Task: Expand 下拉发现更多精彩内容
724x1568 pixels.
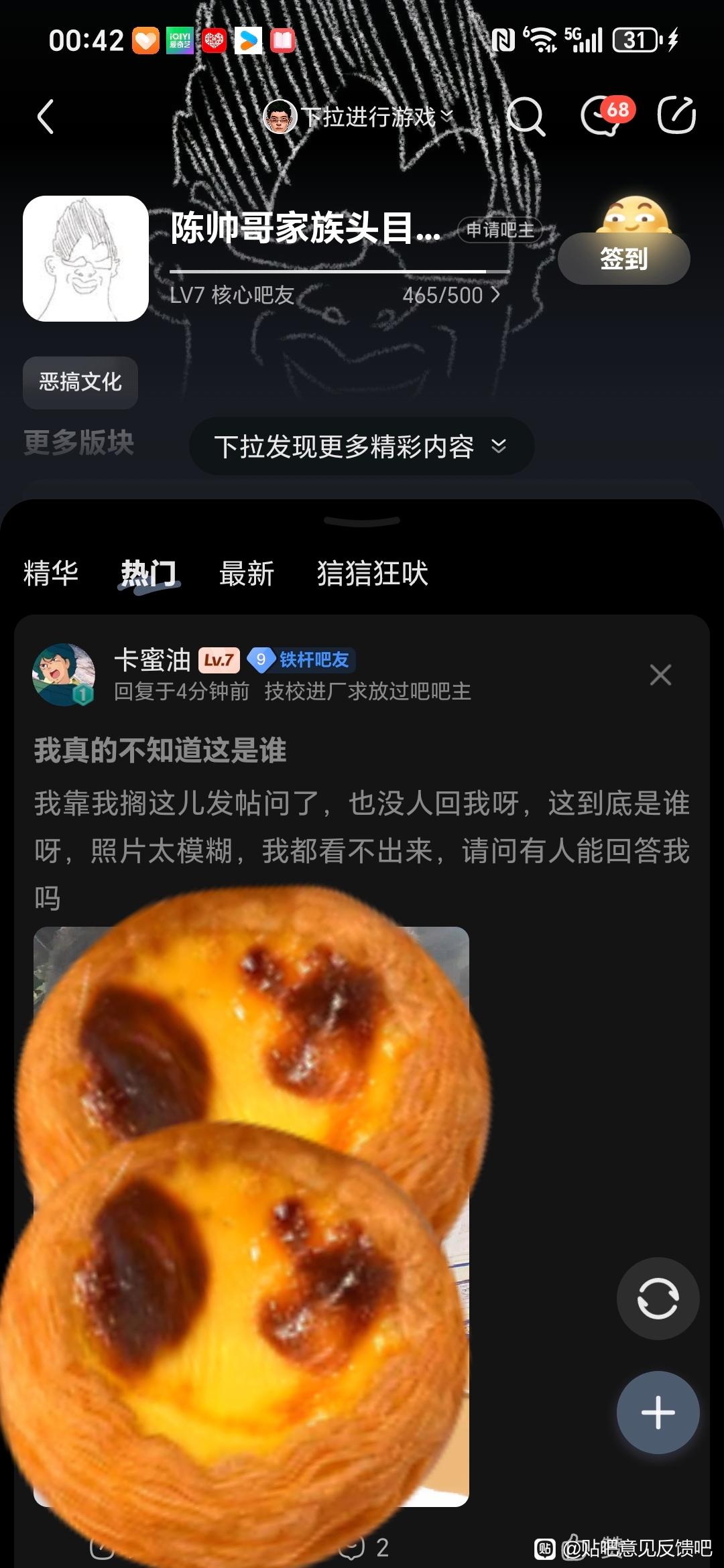Action: (361, 446)
